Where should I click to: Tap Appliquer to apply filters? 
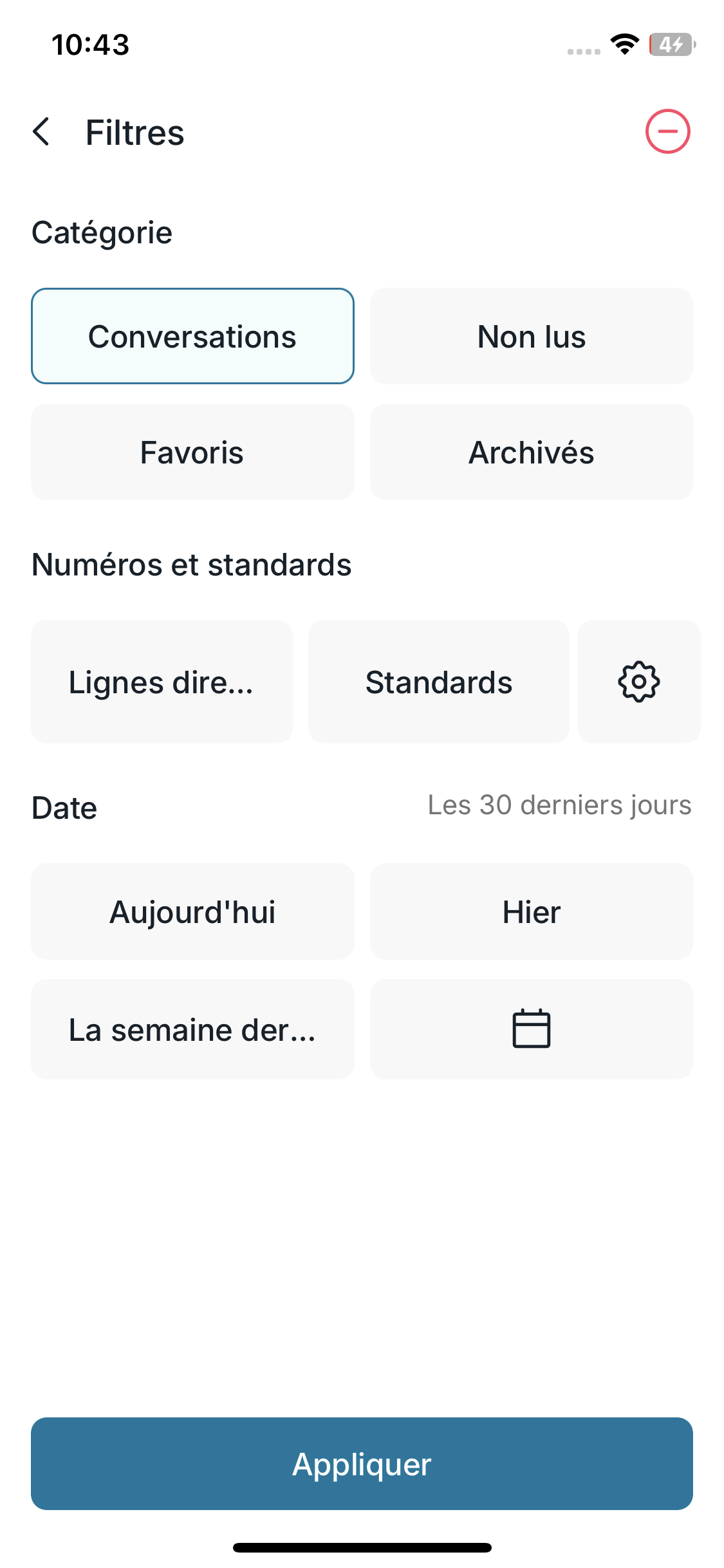[x=362, y=1464]
